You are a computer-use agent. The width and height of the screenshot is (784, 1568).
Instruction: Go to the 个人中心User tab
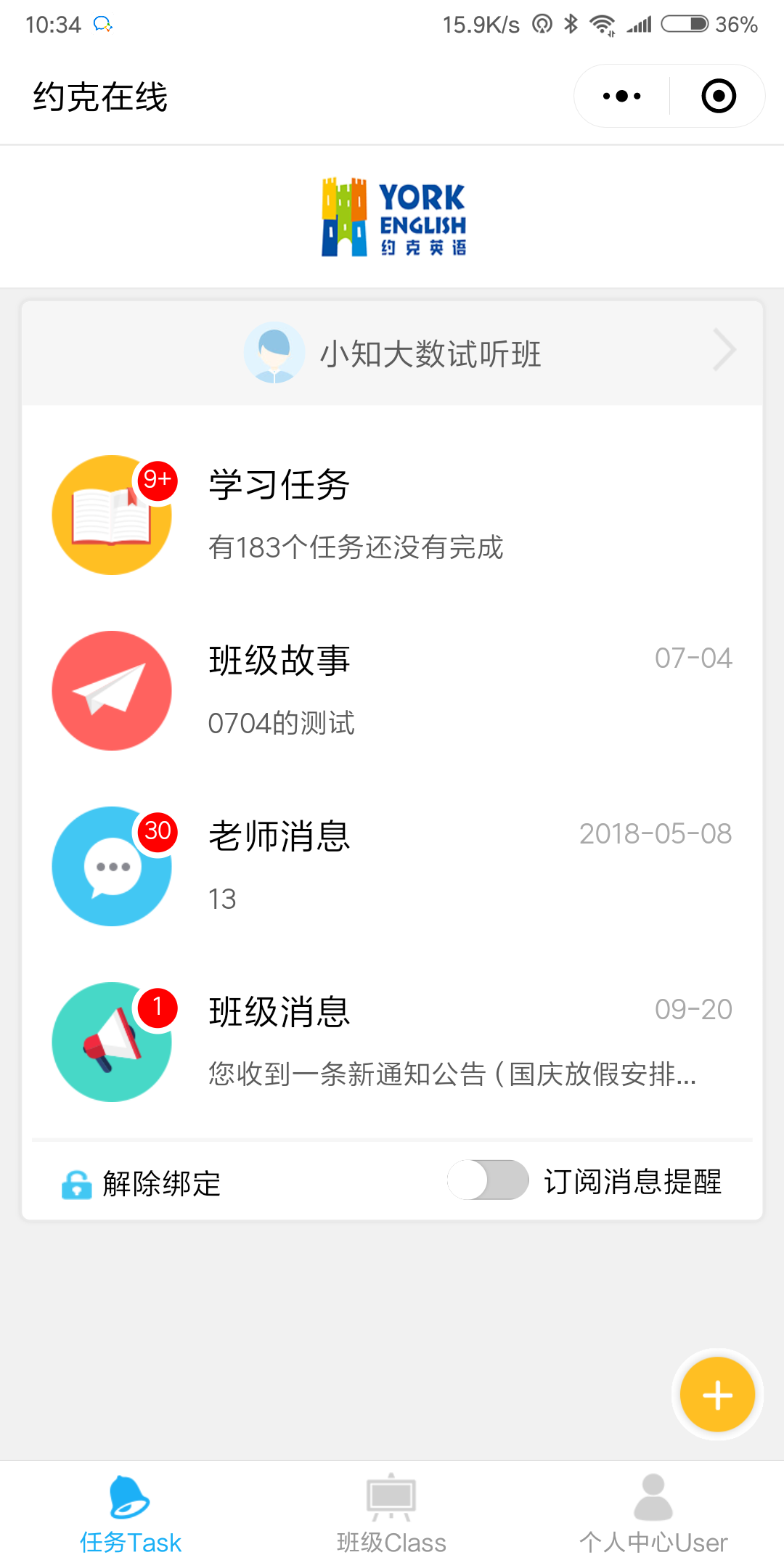tap(653, 1514)
